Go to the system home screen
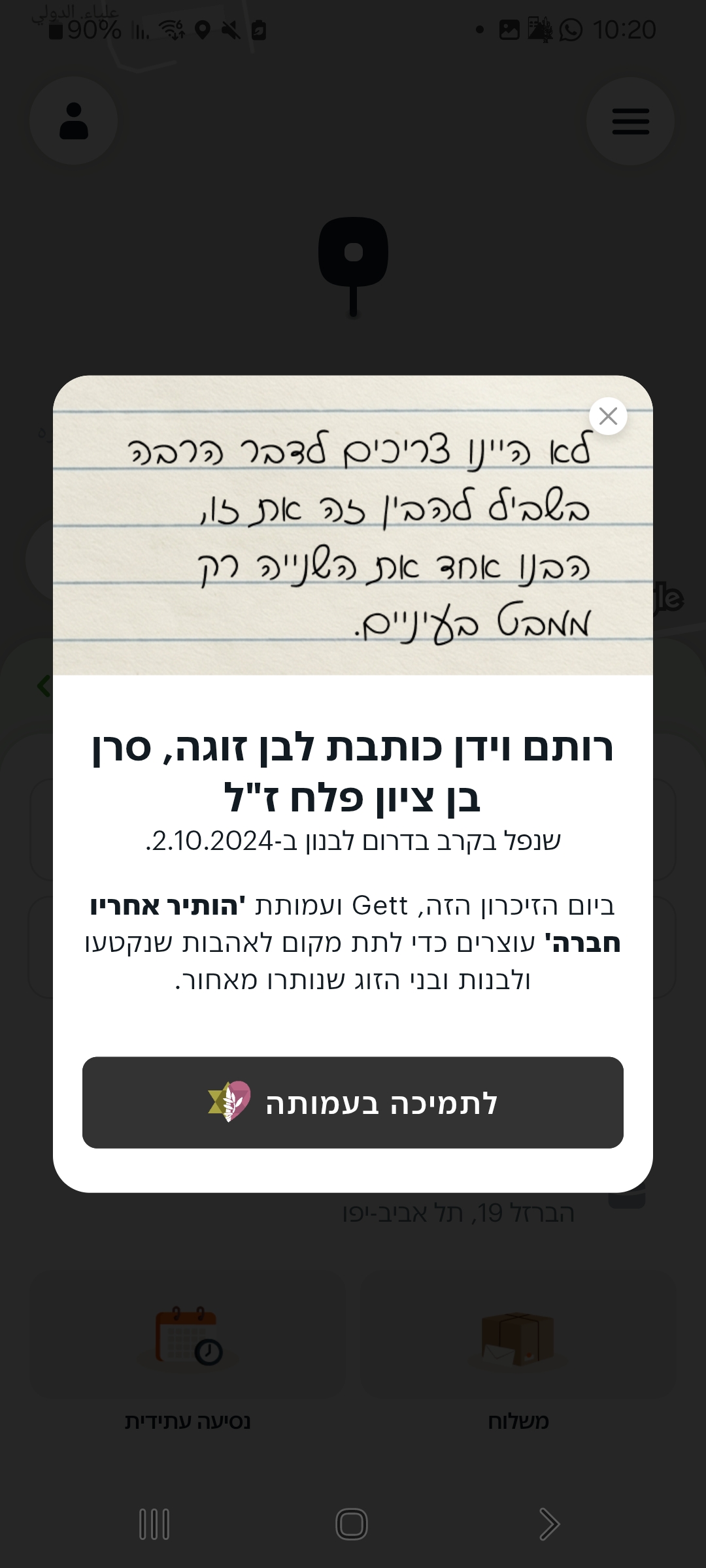706x1568 pixels. point(352,1525)
